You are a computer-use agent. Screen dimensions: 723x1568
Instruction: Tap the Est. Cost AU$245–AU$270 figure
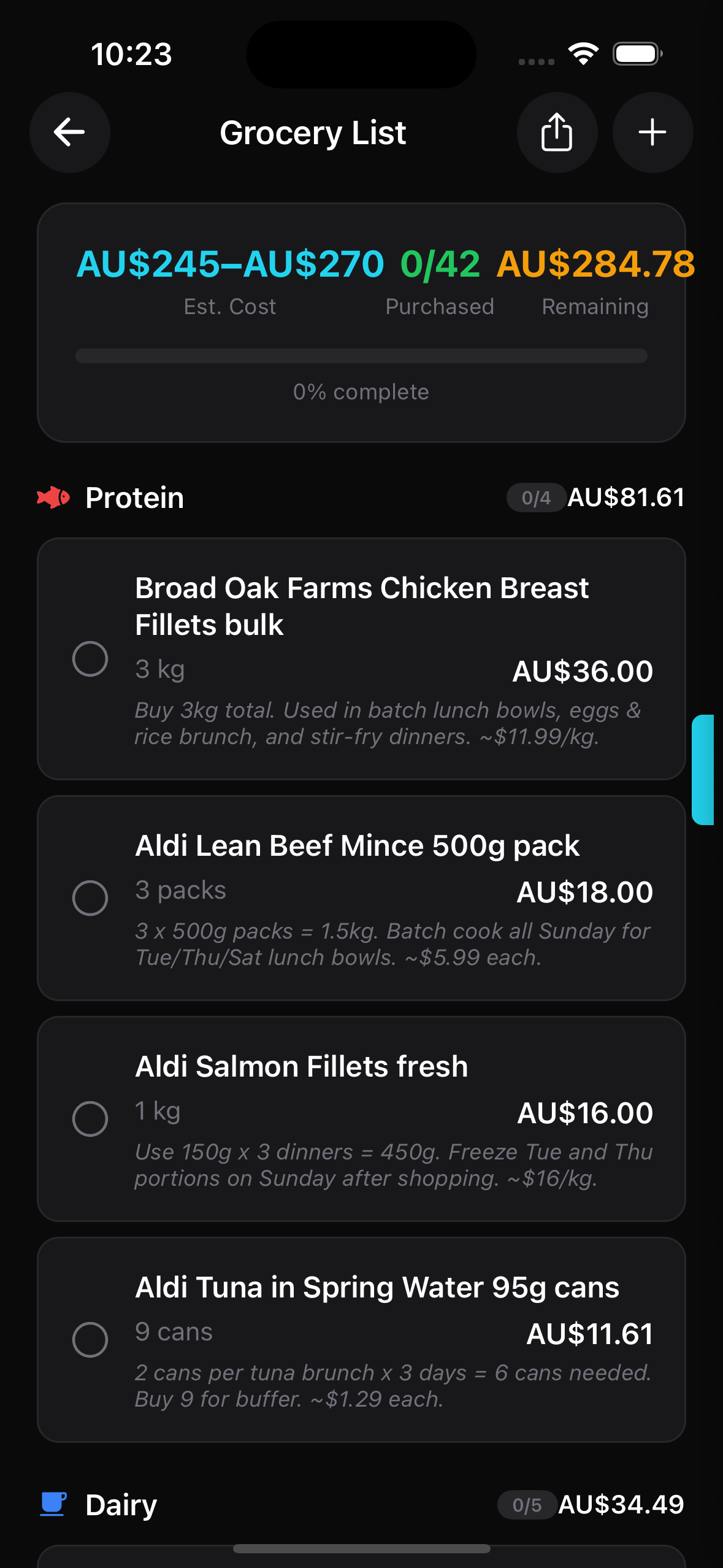pos(229,265)
